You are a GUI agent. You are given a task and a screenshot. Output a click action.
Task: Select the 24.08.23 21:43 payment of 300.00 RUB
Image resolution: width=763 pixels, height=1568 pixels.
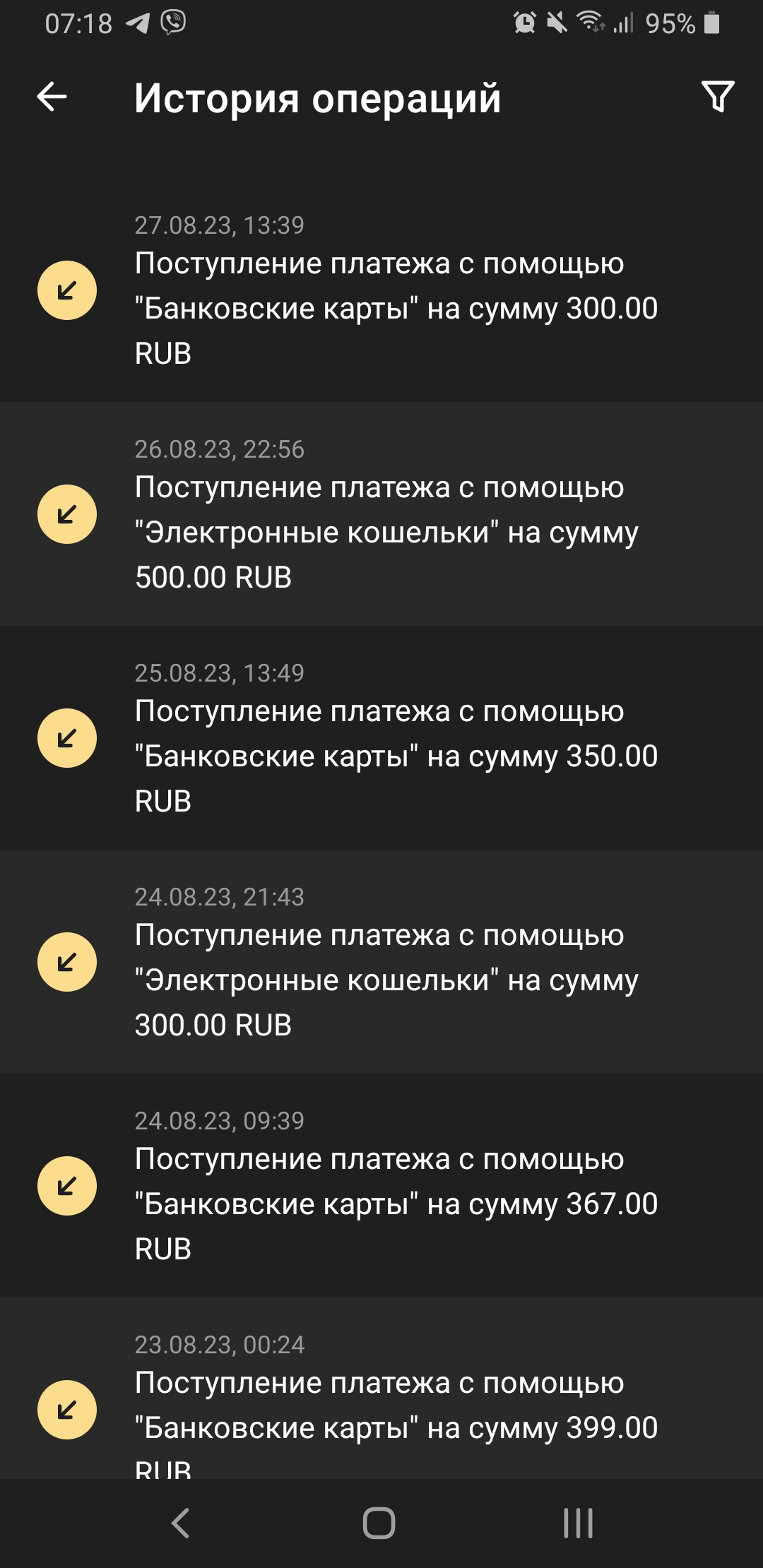pos(381,962)
